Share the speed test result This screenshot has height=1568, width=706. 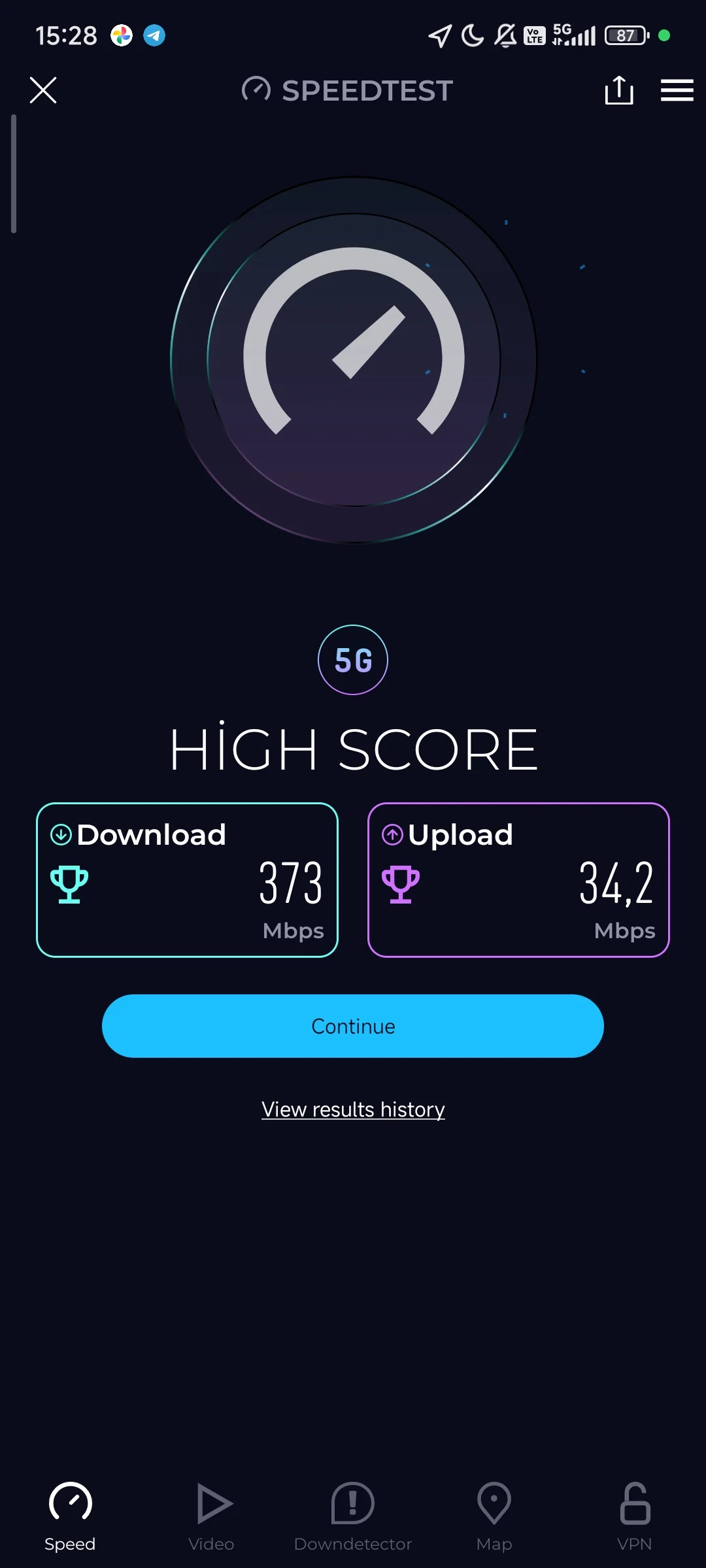[x=618, y=90]
